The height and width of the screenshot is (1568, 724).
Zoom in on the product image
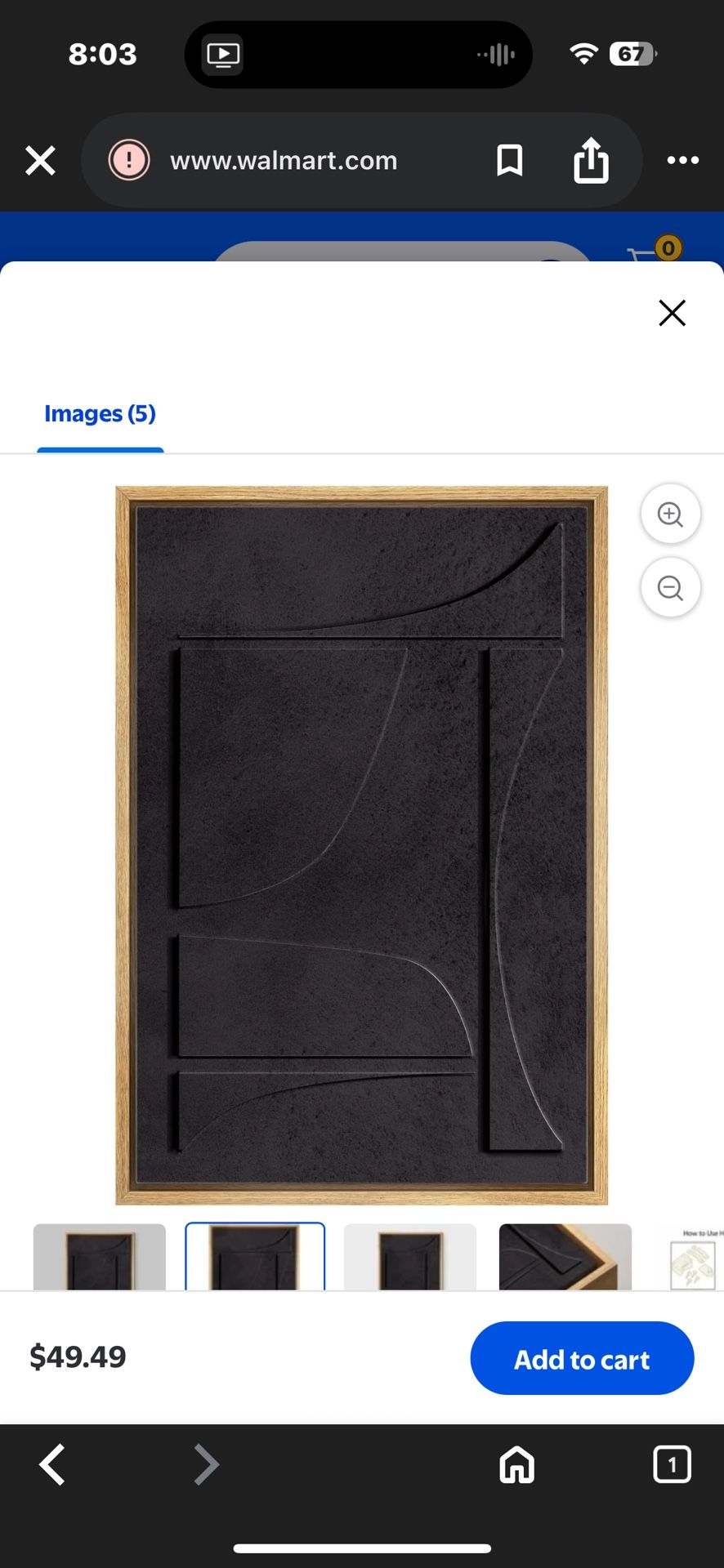click(x=670, y=514)
